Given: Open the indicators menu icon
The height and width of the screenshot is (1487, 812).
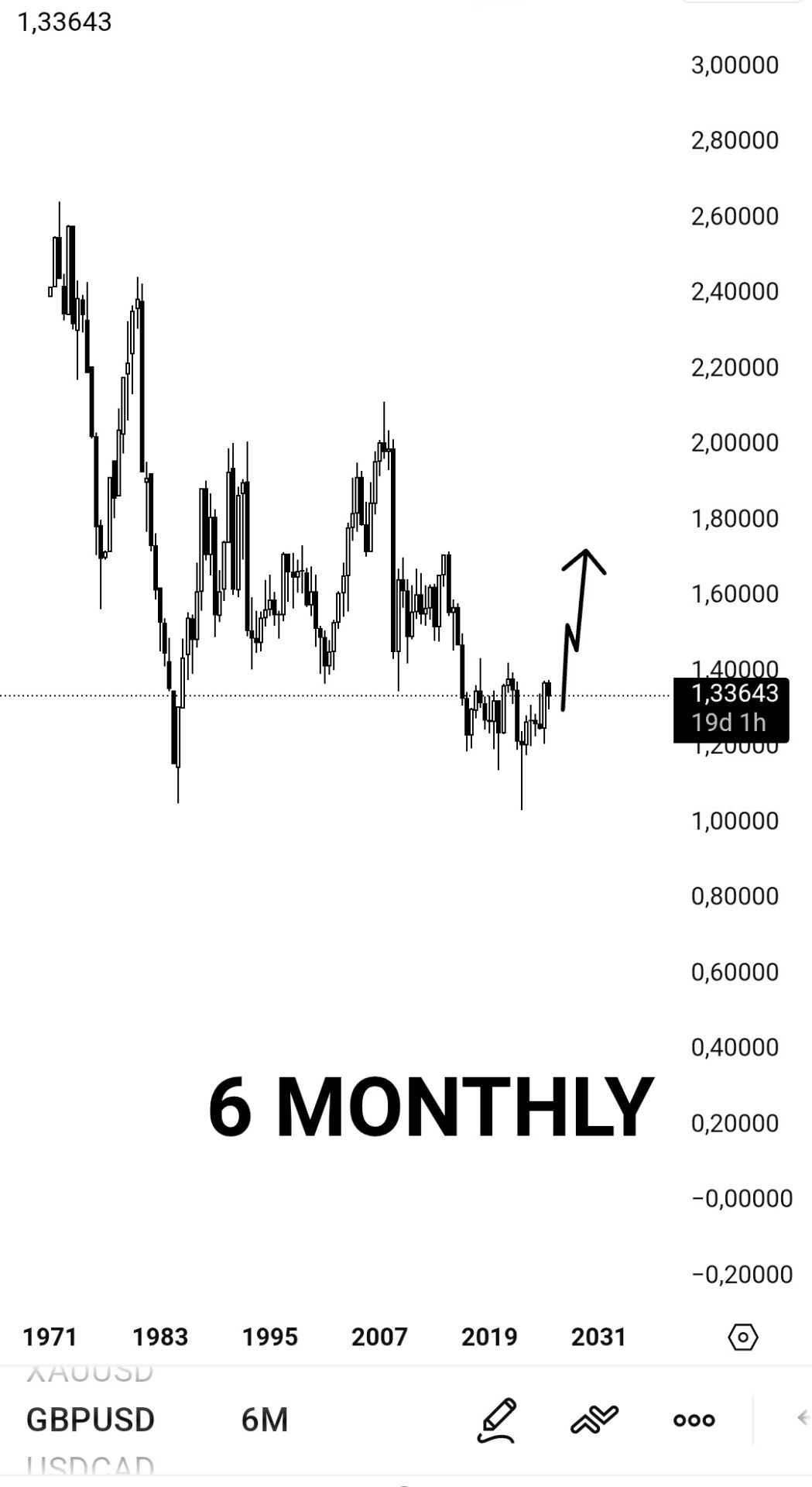Looking at the screenshot, I should [594, 1419].
